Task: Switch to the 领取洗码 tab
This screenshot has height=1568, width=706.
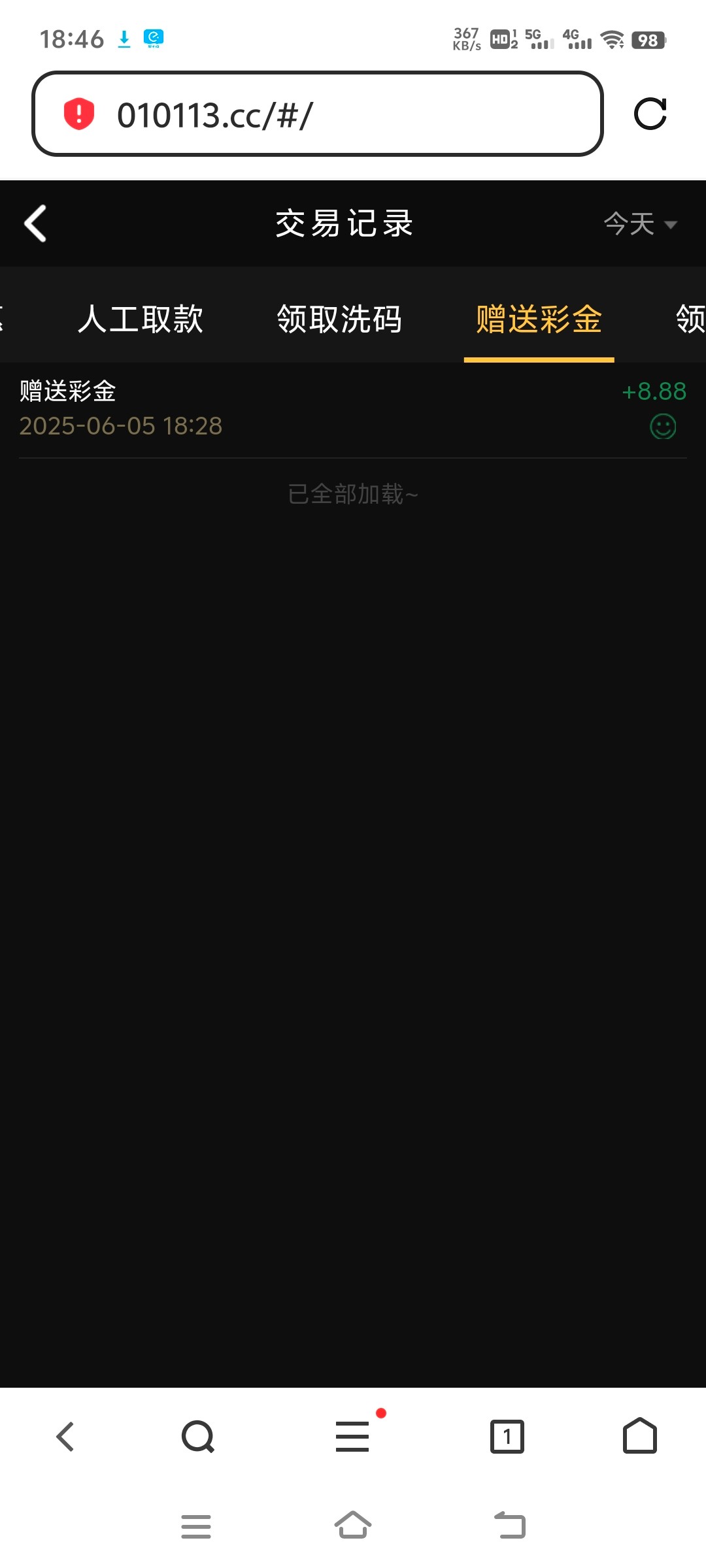Action: pos(339,319)
